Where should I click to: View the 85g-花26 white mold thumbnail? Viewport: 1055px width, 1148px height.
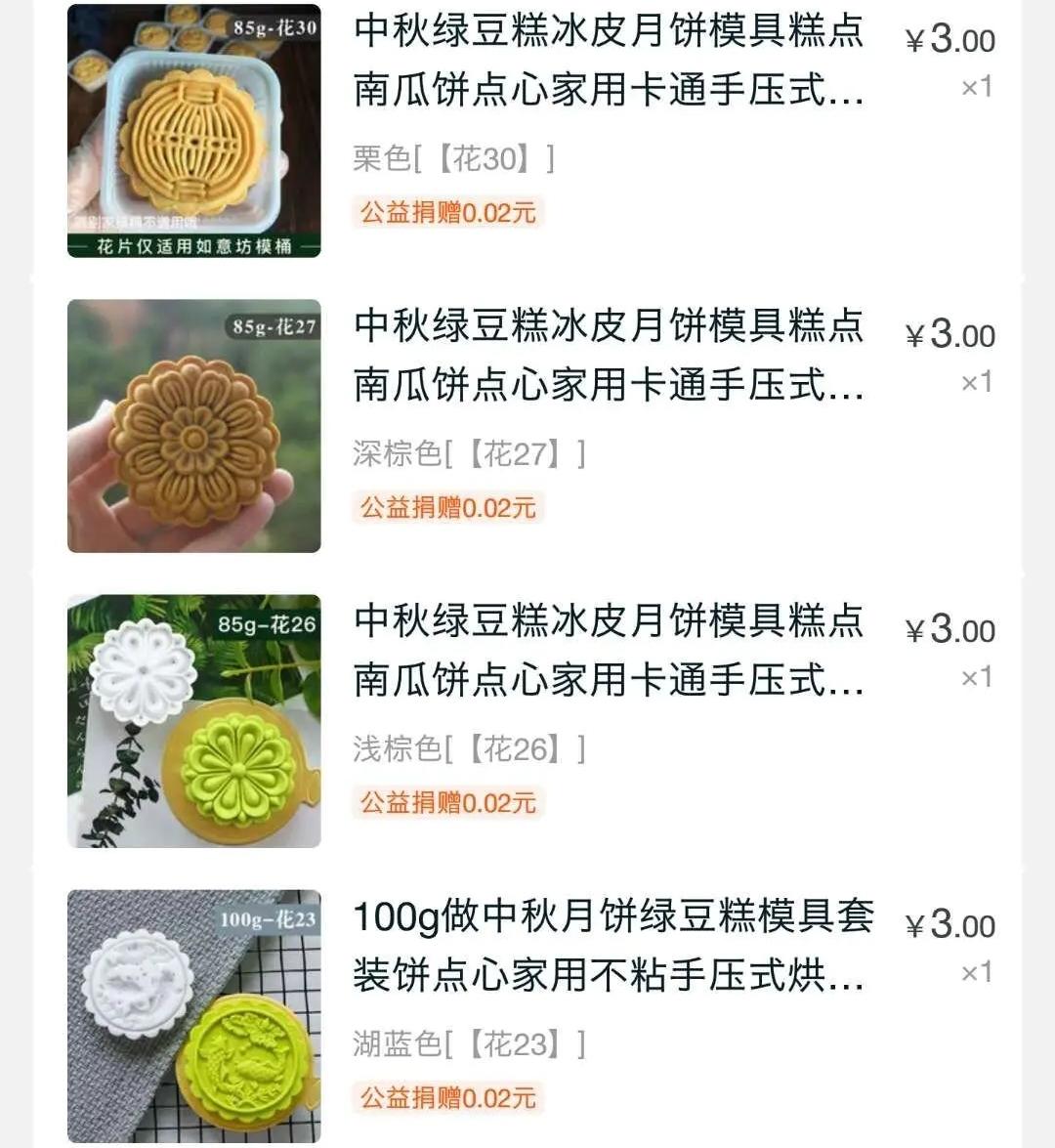coord(192,721)
